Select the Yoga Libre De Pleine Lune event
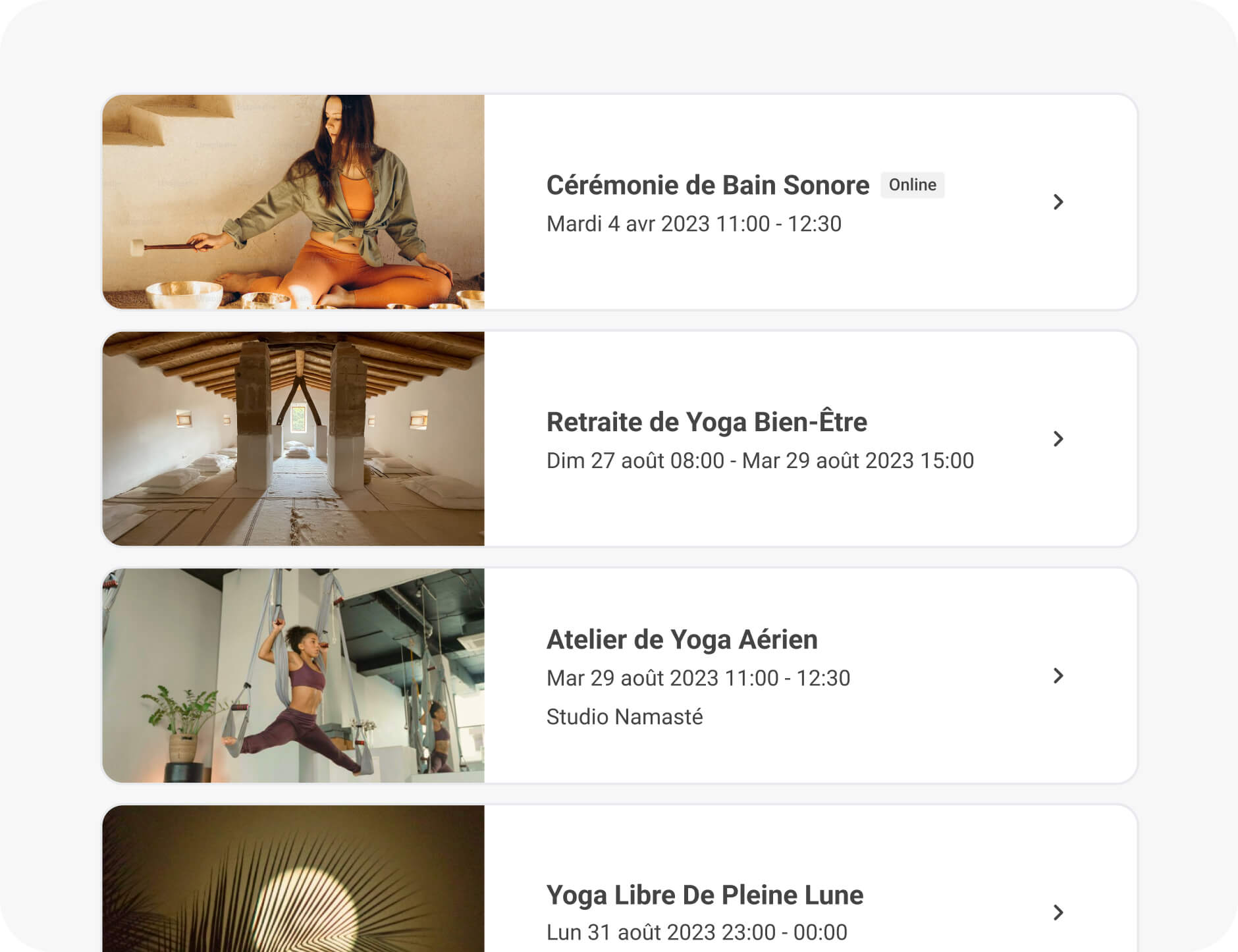The width and height of the screenshot is (1238, 952). pos(704,895)
